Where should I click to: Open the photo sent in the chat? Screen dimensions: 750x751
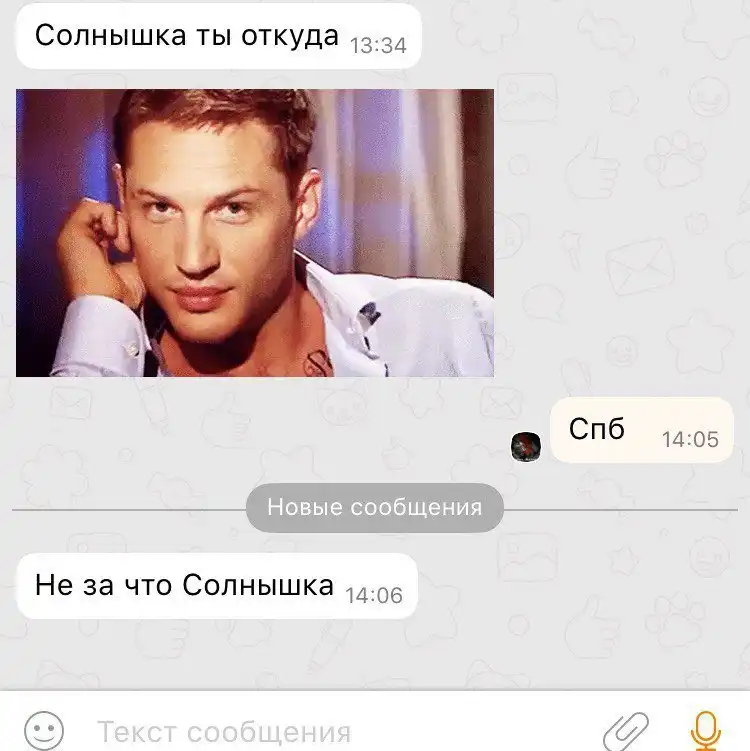255,233
